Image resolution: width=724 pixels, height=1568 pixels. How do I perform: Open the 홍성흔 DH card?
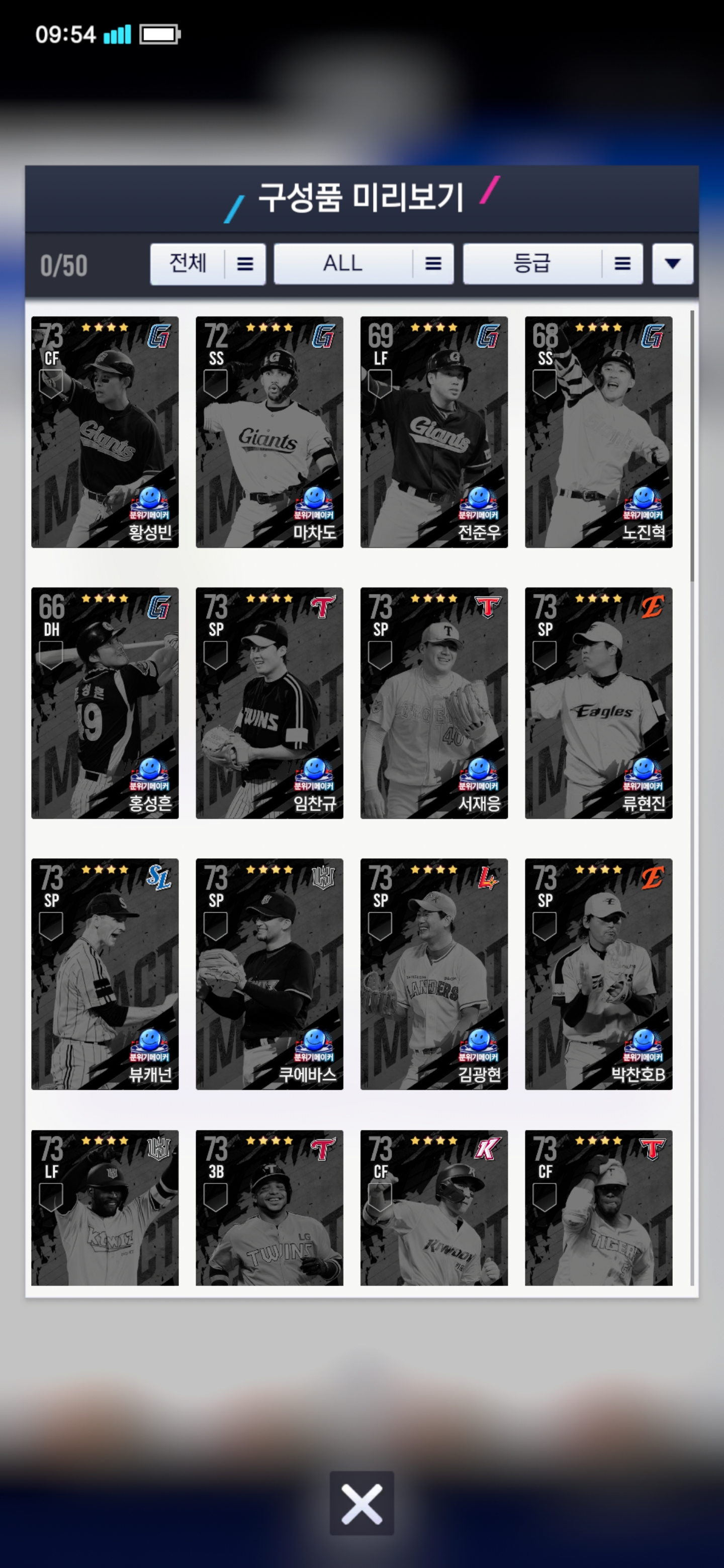105,703
